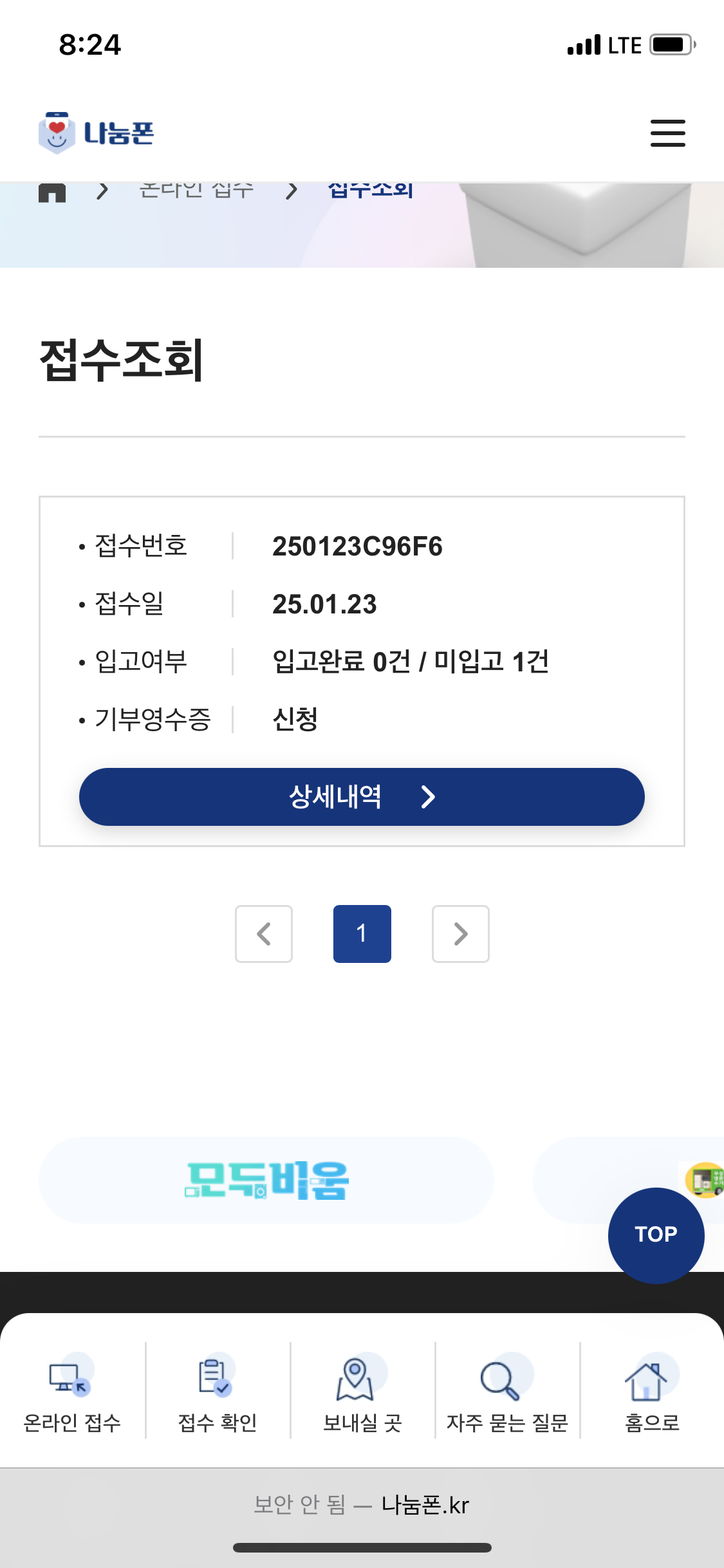Go to next page arrow

point(460,934)
